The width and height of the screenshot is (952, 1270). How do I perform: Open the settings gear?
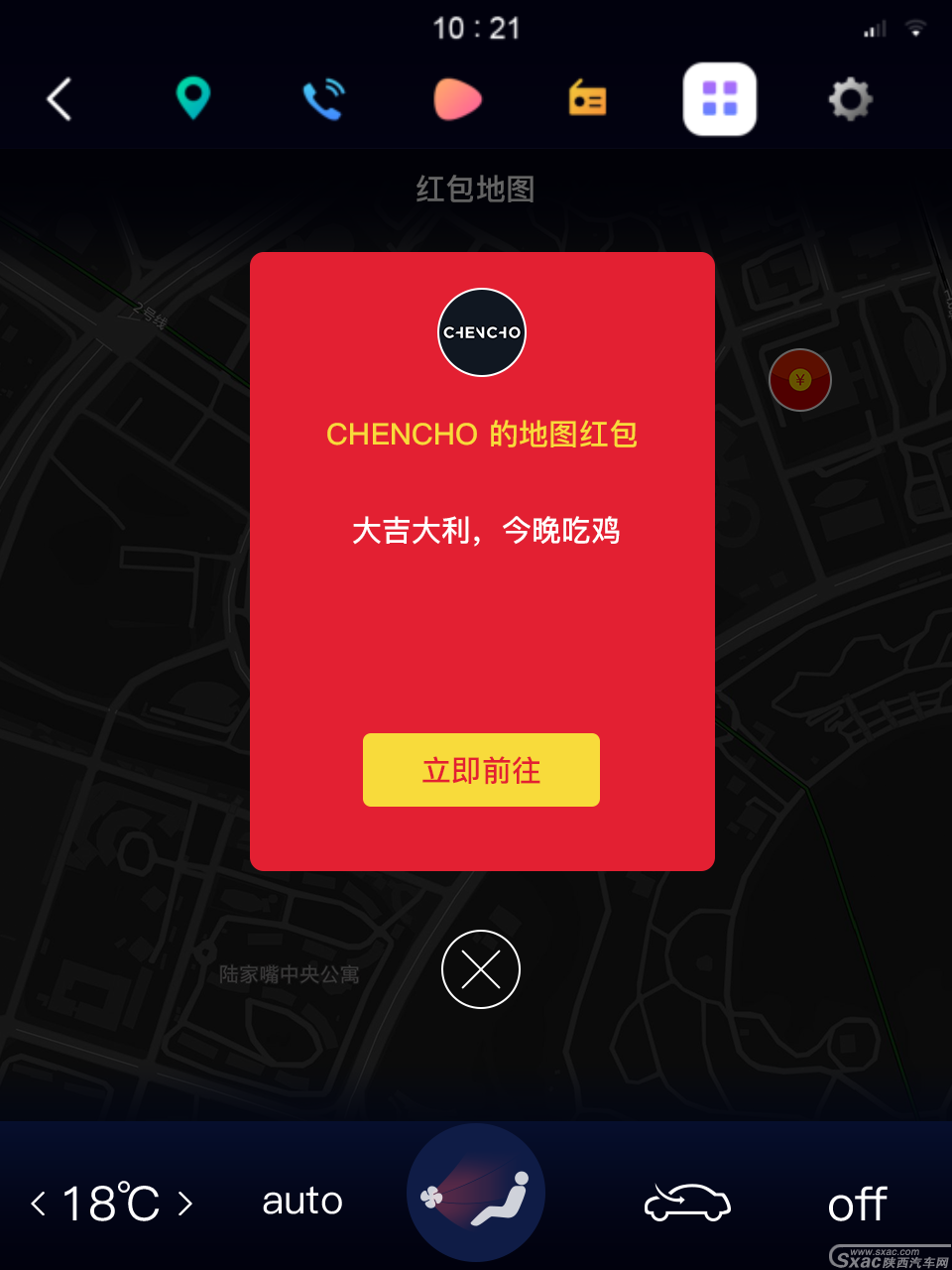tap(850, 99)
